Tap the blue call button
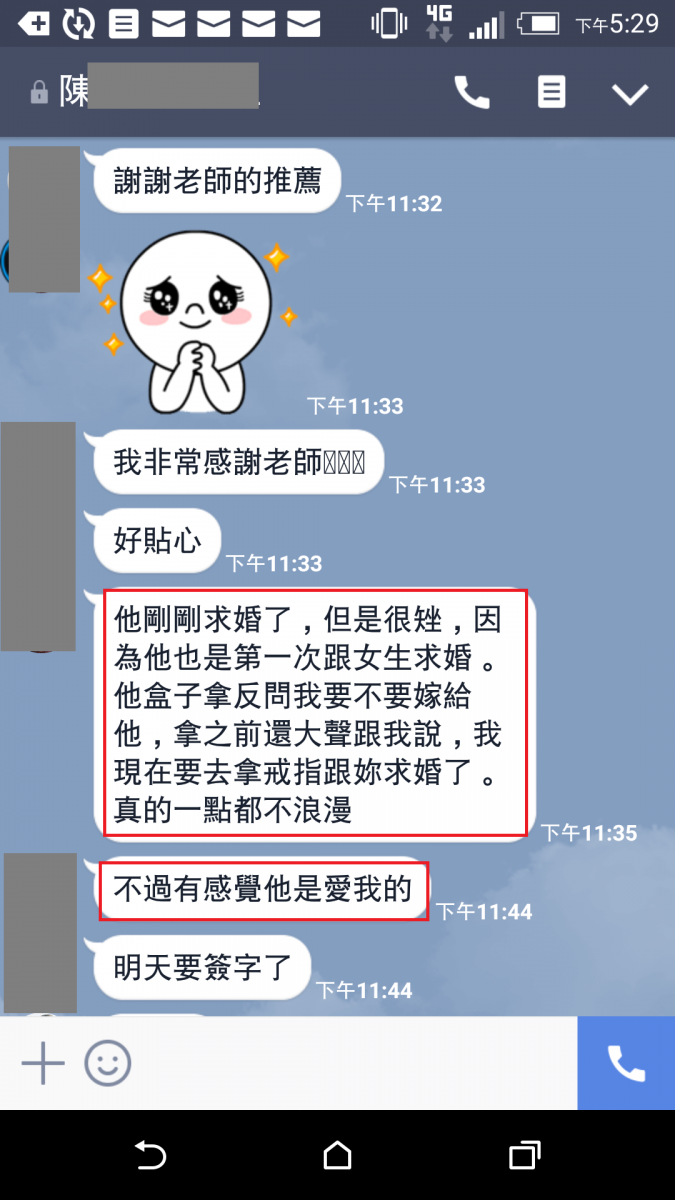 tap(626, 1063)
